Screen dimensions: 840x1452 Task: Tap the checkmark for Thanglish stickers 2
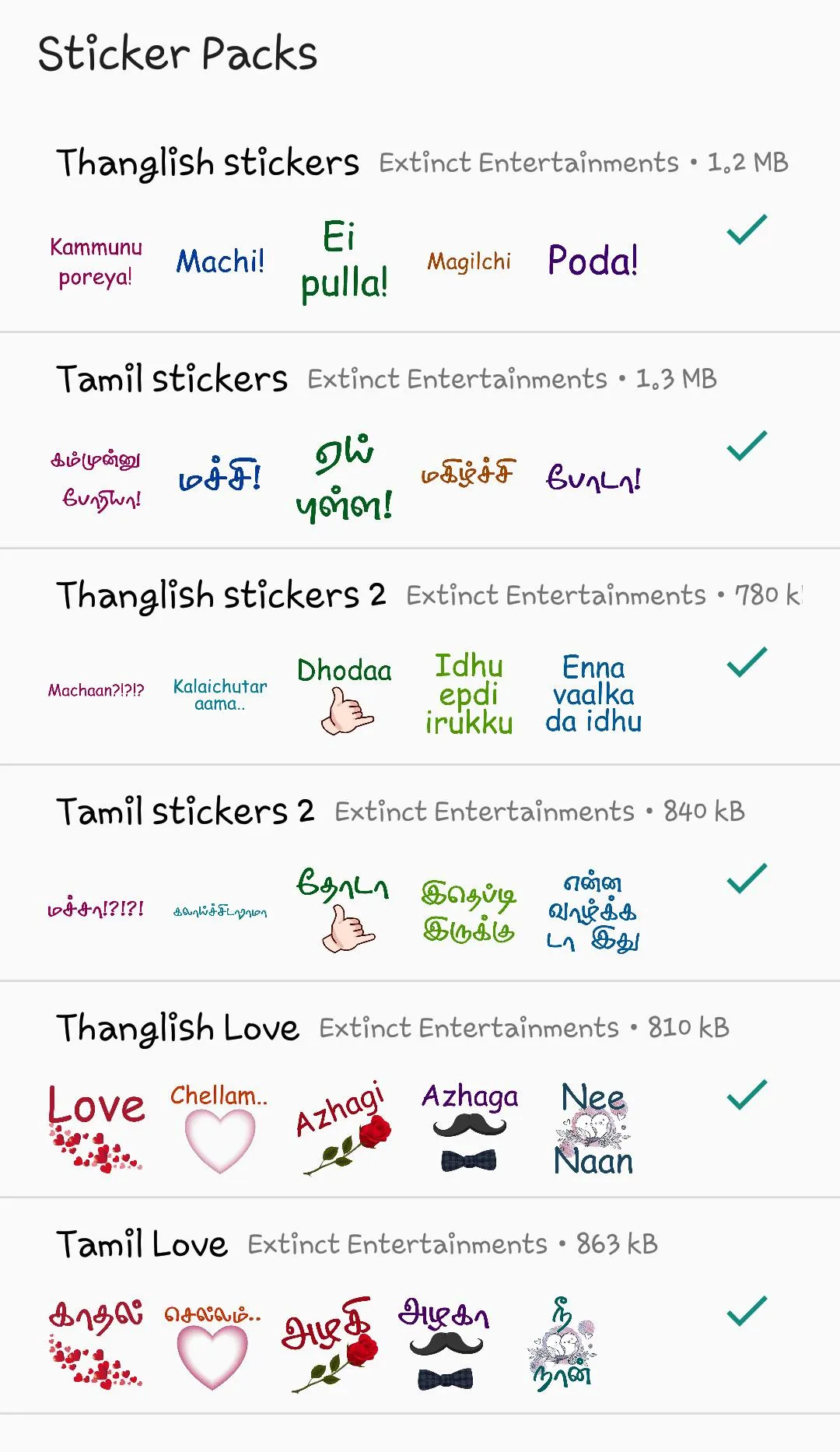pos(747,662)
